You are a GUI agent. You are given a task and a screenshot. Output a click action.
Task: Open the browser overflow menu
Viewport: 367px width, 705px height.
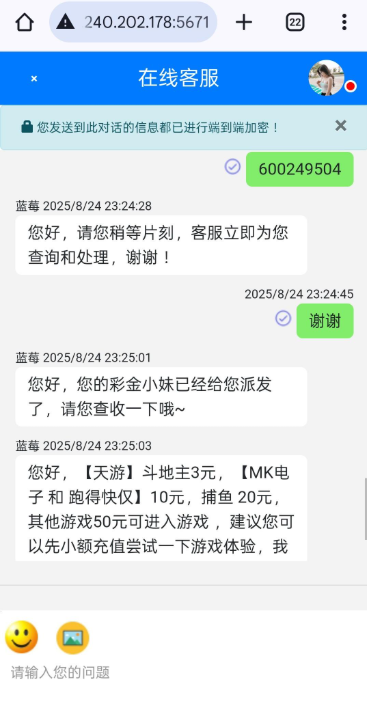pos(344,22)
